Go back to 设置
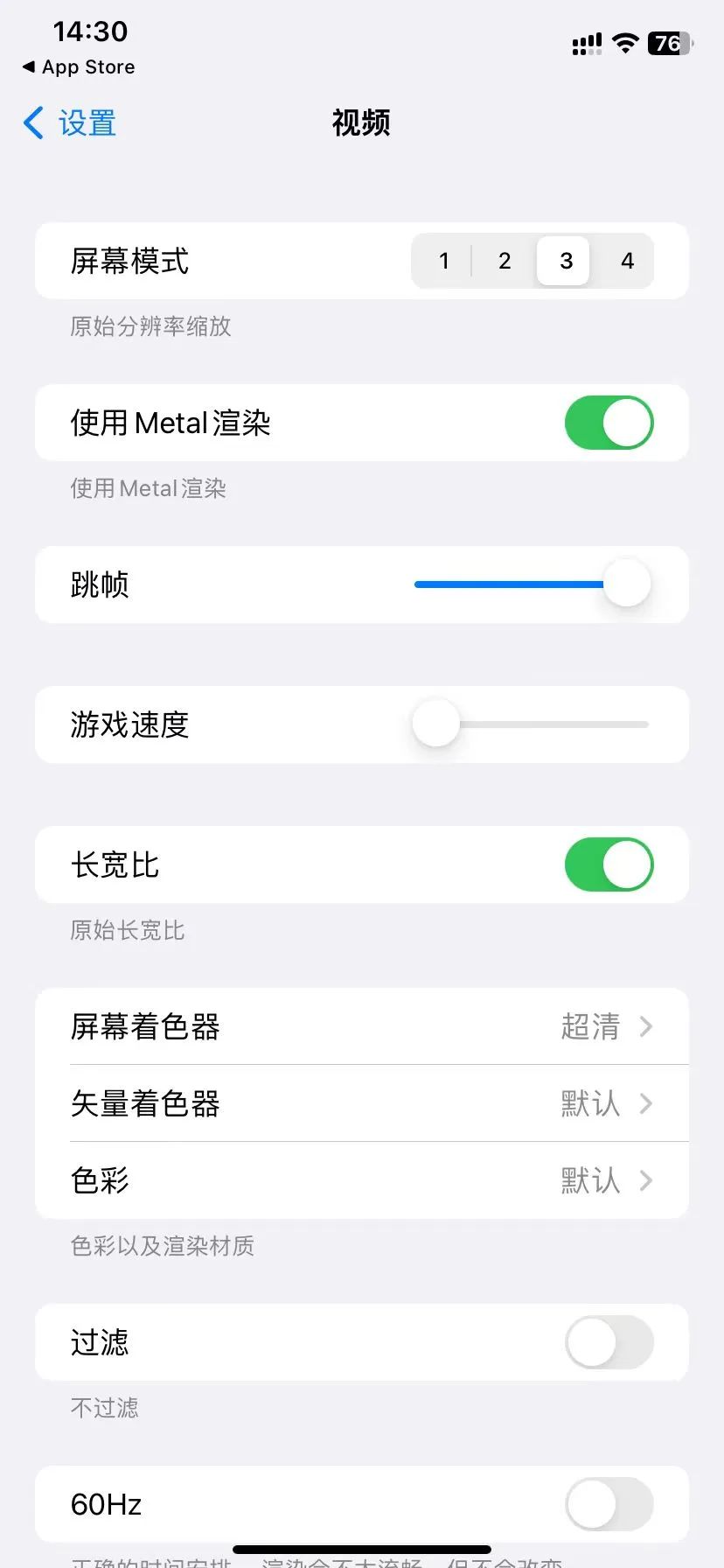The height and width of the screenshot is (1568, 724). pos(70,123)
